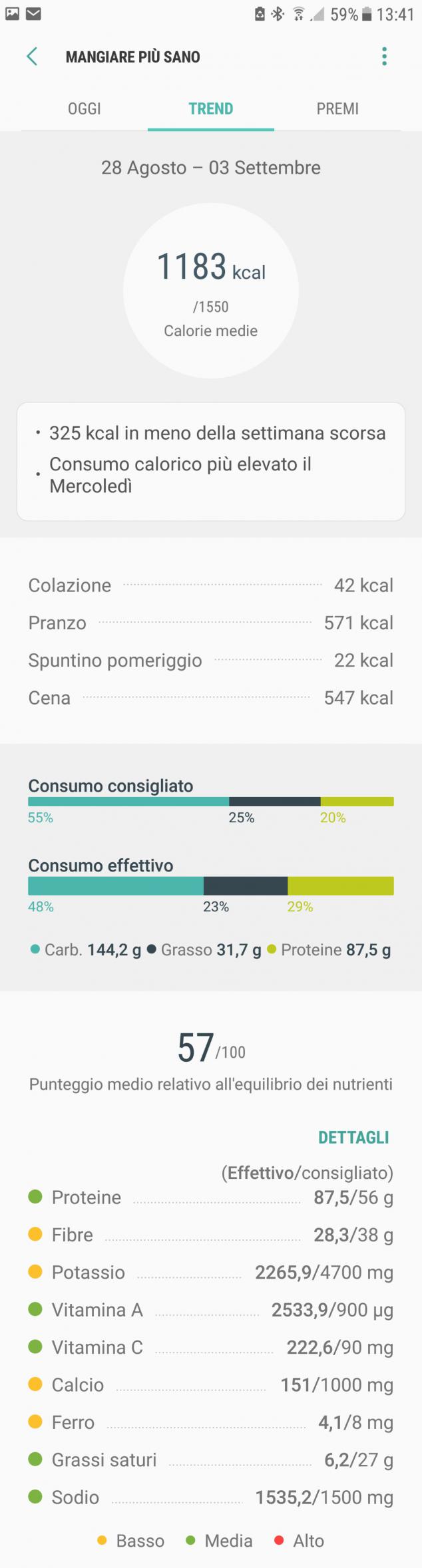Go back from Mangiare più sano
422x1568 pixels.
pyautogui.click(x=31, y=57)
